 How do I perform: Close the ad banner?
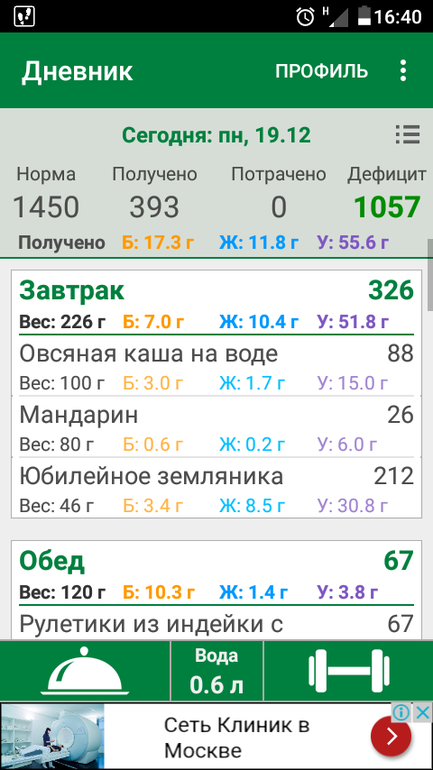[x=423, y=713]
